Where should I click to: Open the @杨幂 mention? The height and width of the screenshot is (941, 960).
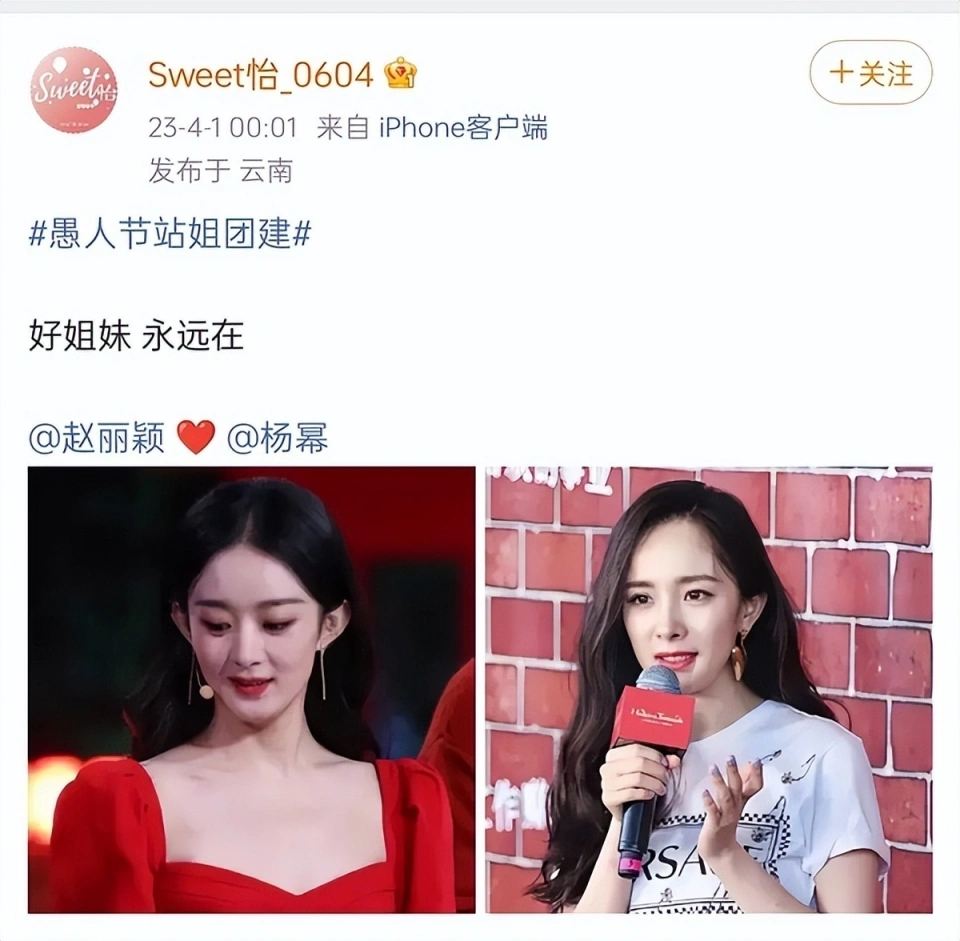277,437
